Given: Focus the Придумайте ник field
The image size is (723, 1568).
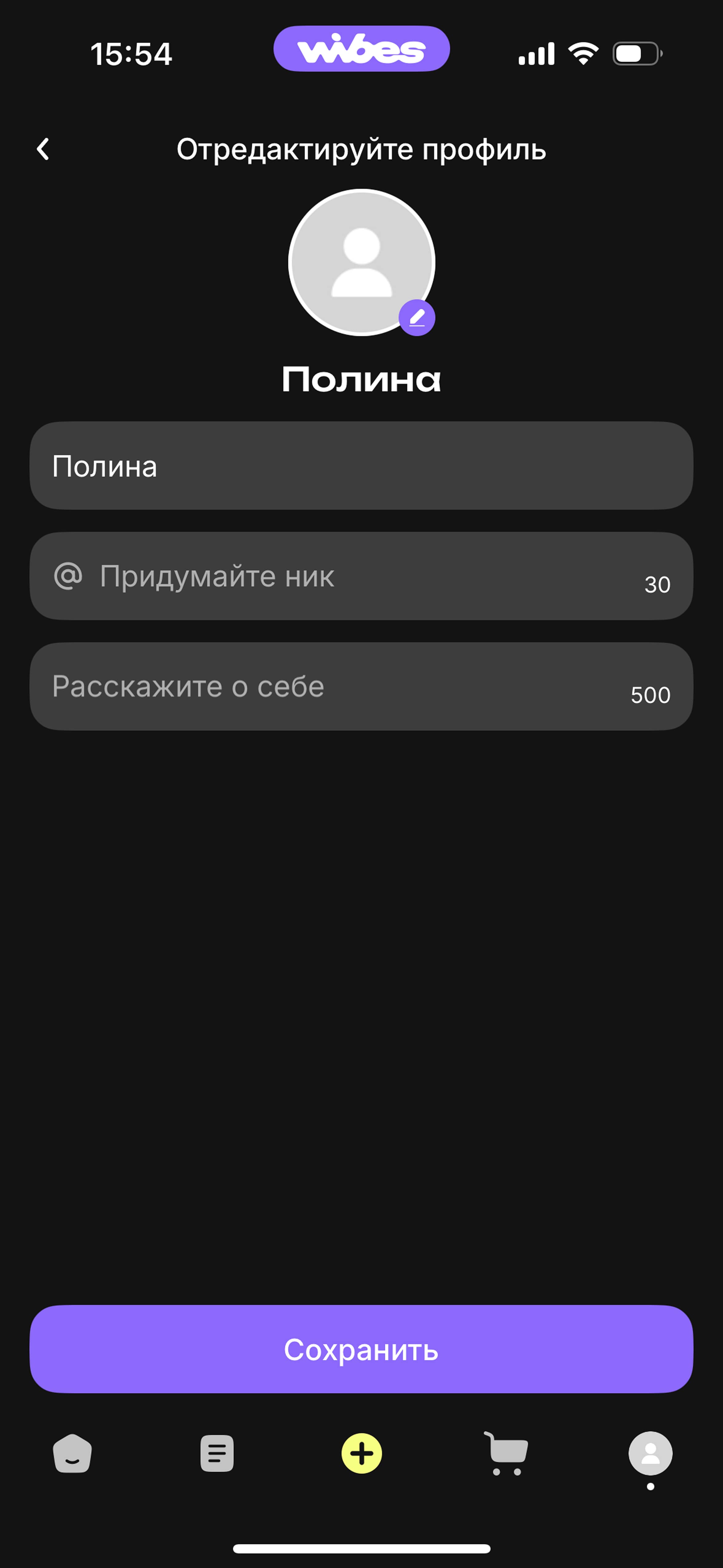Looking at the screenshot, I should click(361, 576).
